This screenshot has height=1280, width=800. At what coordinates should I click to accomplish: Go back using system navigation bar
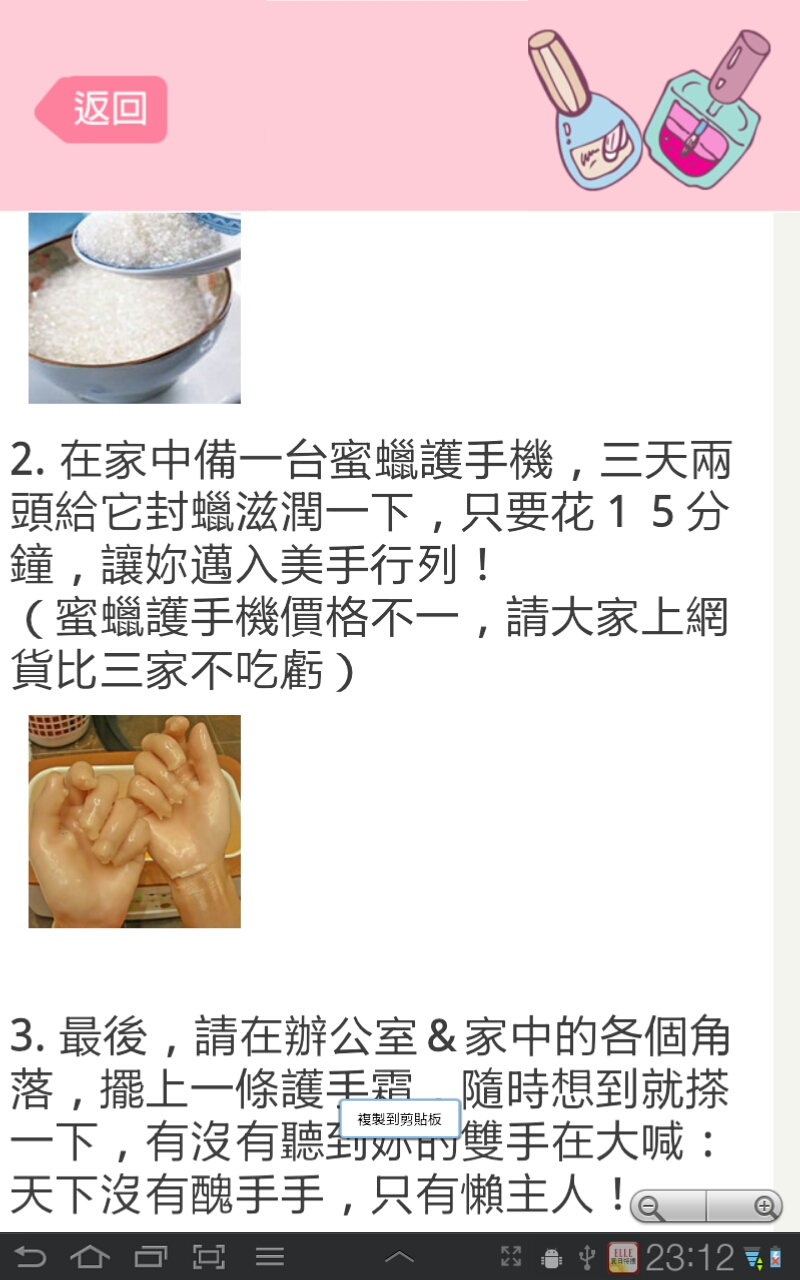click(x=30, y=1257)
